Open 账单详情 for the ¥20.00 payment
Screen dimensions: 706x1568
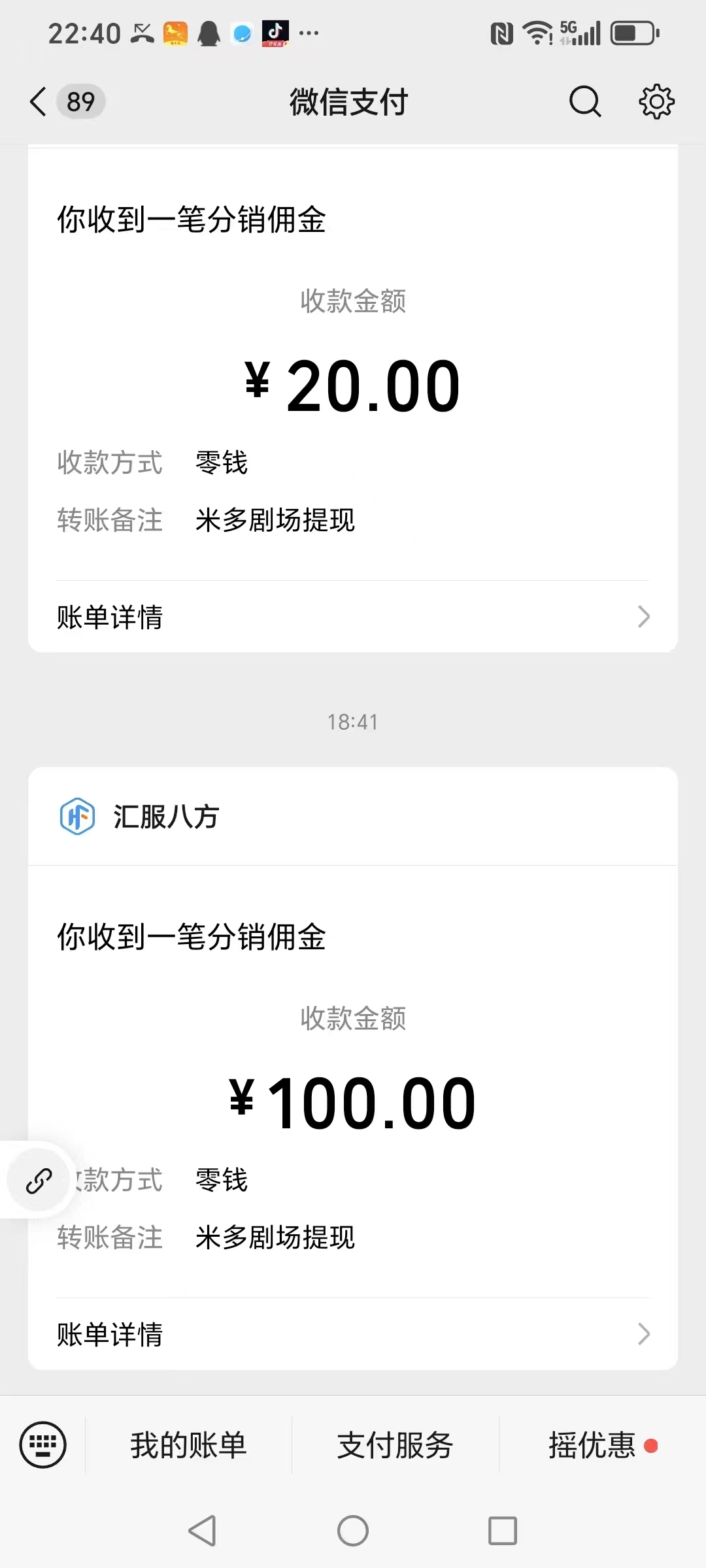[353, 617]
